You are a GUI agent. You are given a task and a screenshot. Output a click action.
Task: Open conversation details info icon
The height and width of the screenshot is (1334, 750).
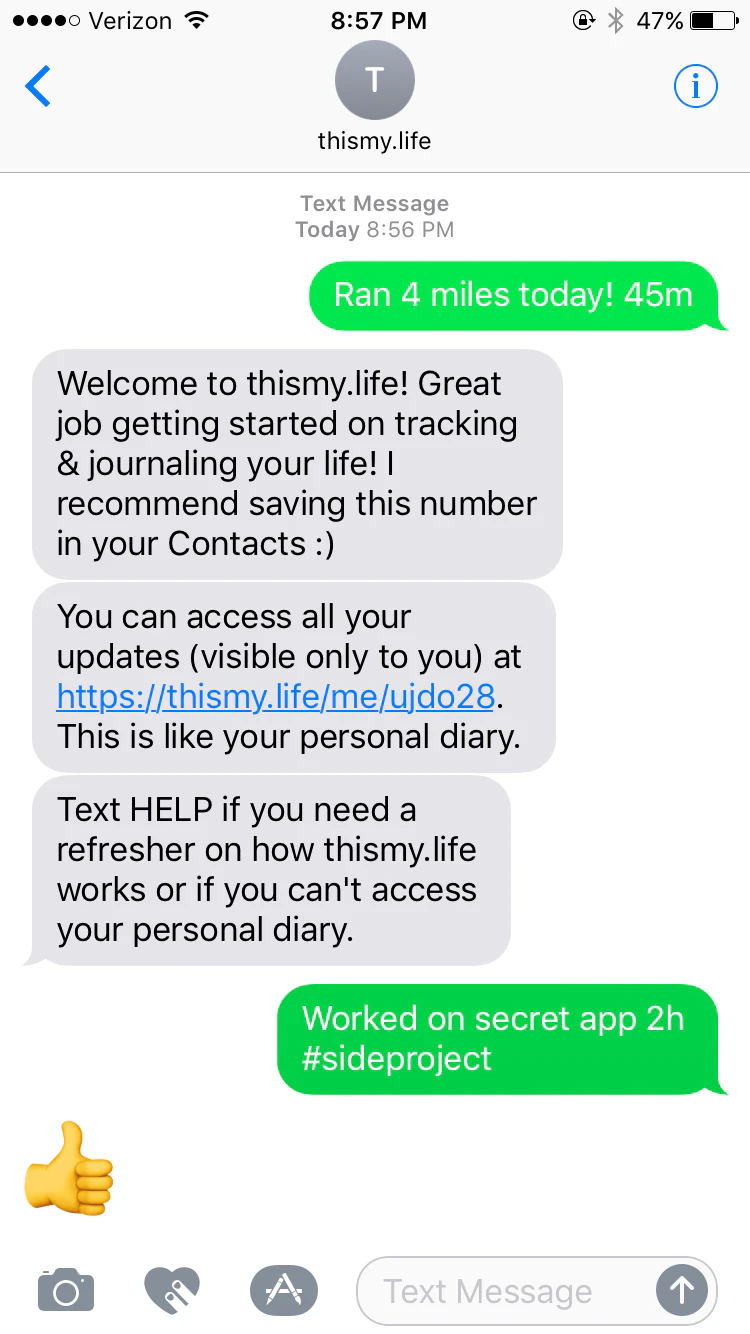coord(695,86)
